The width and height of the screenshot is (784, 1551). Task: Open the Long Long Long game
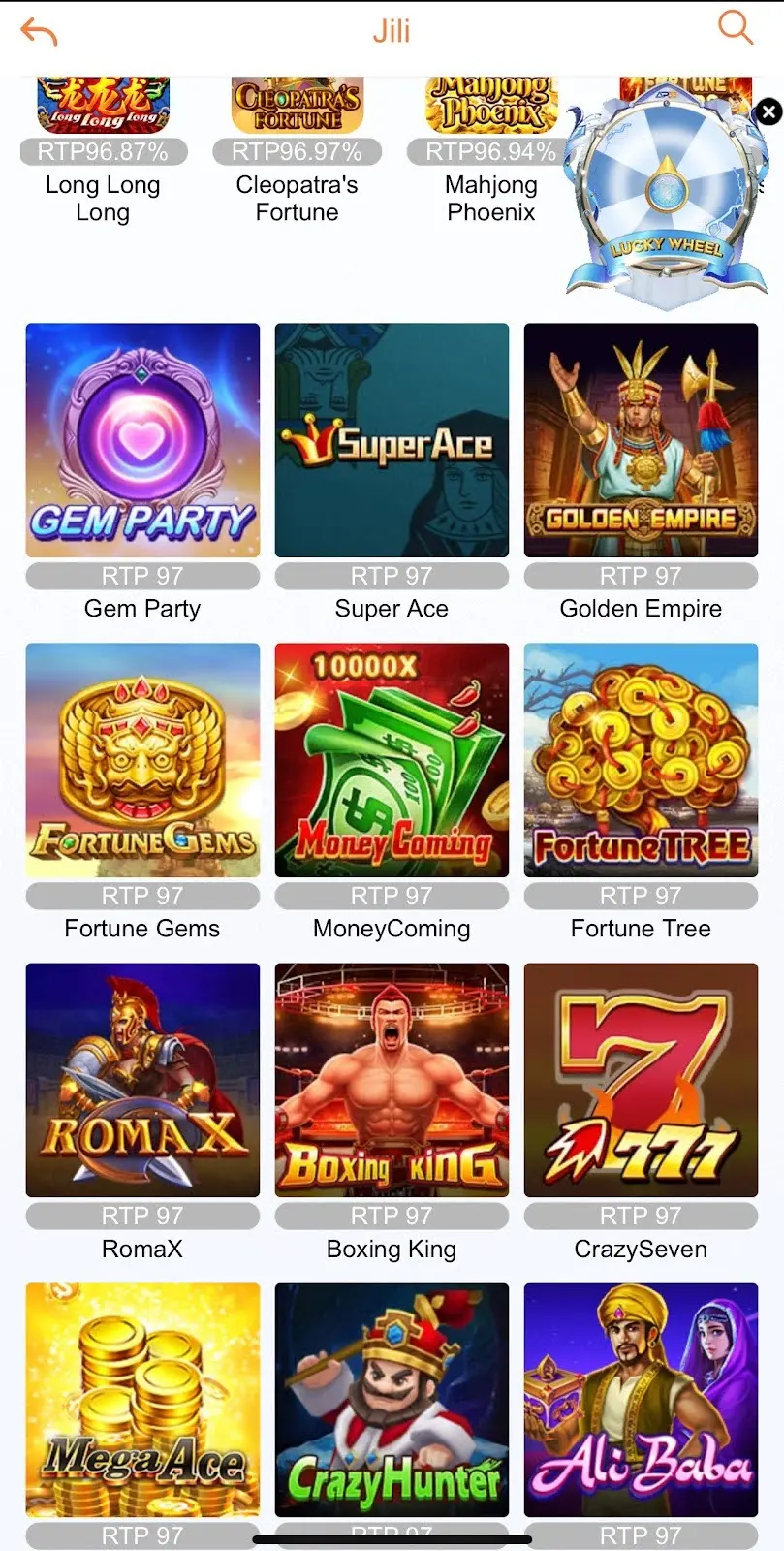coord(103,107)
